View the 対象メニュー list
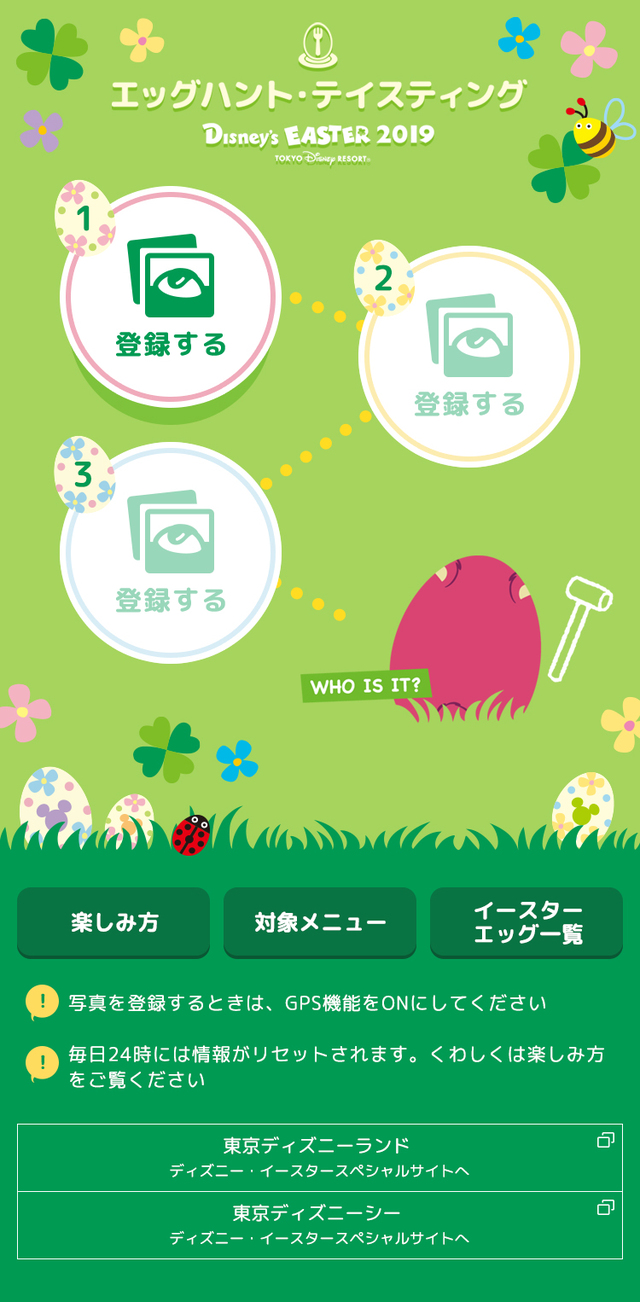The image size is (640, 1302). coord(320,922)
